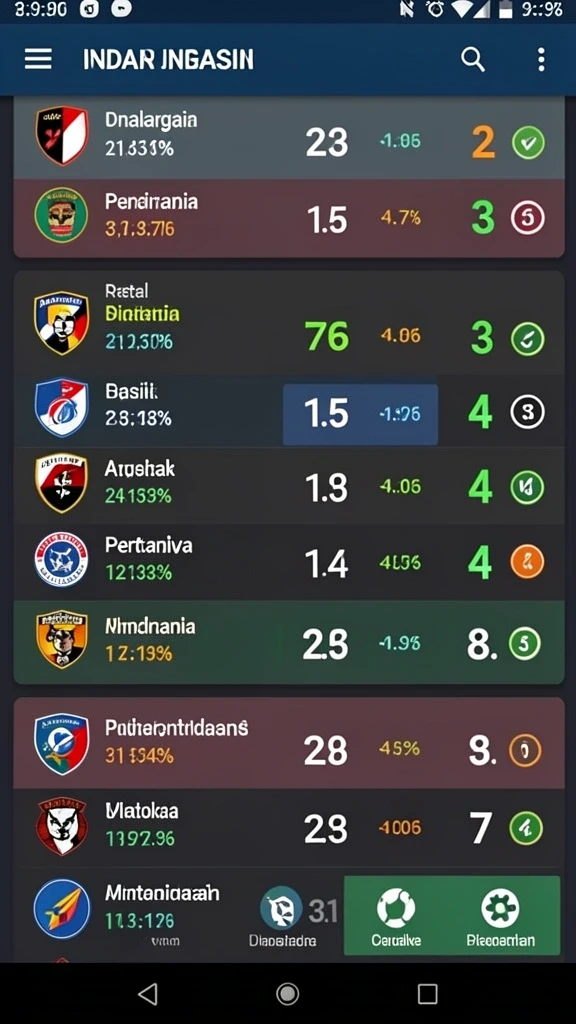Image resolution: width=576 pixels, height=1024 pixels.
Task: Open the three-dot overflow menu
Action: point(541,59)
